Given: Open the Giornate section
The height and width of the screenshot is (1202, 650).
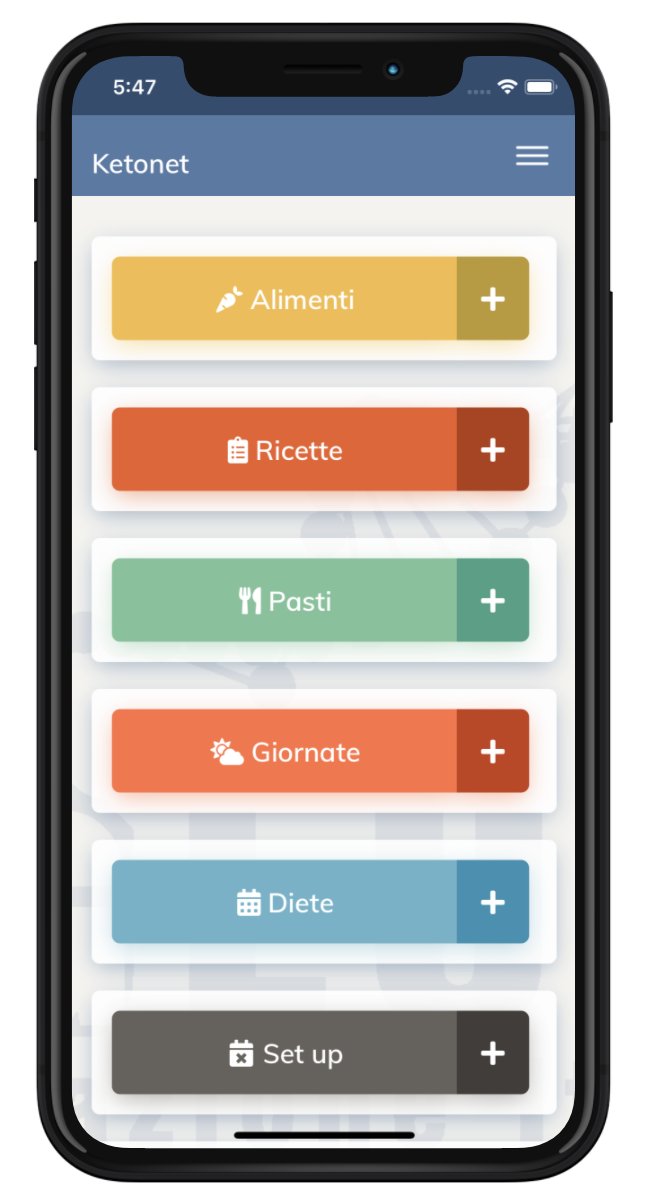Looking at the screenshot, I should (x=285, y=752).
